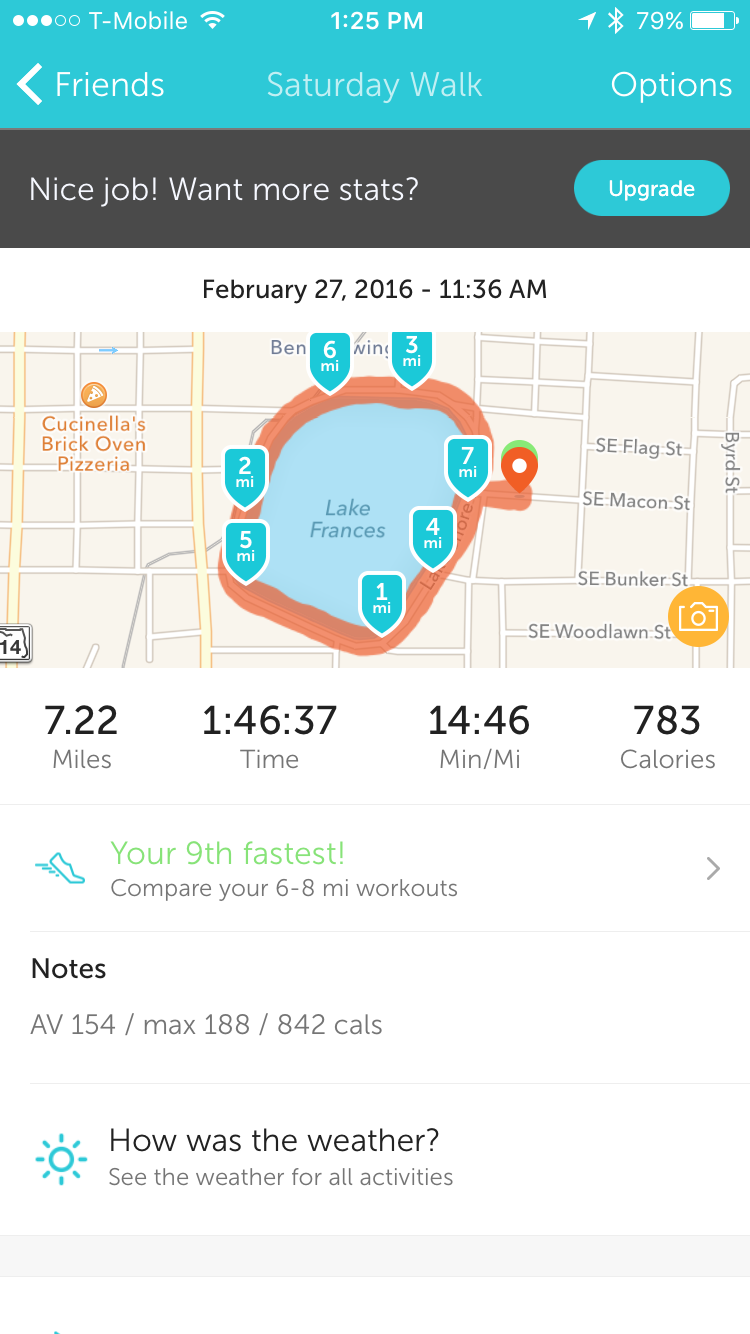Compare your 6-8 mi workouts
750x1334 pixels.
(375, 868)
